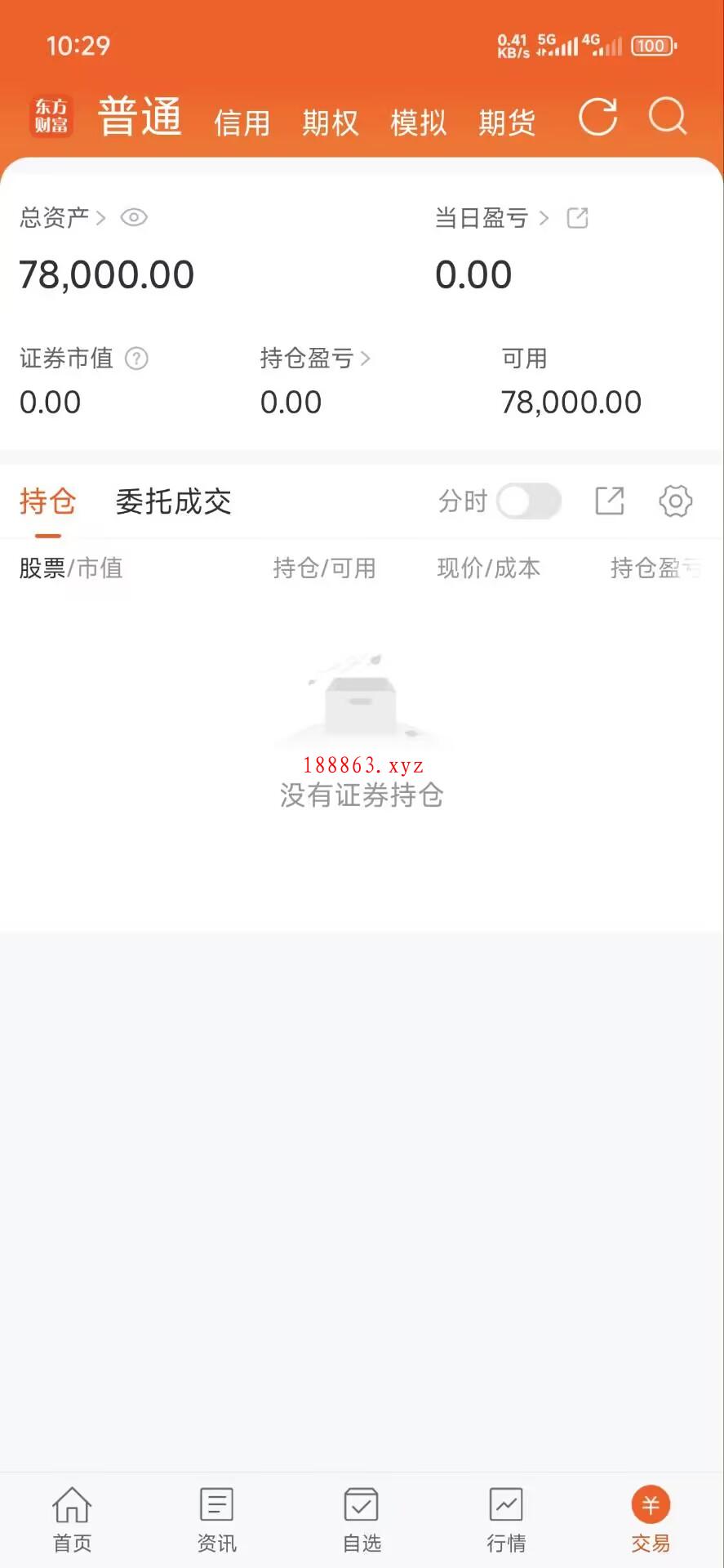The height and width of the screenshot is (1568, 724).
Task: Open the search magnifier icon
Action: pyautogui.click(x=668, y=117)
